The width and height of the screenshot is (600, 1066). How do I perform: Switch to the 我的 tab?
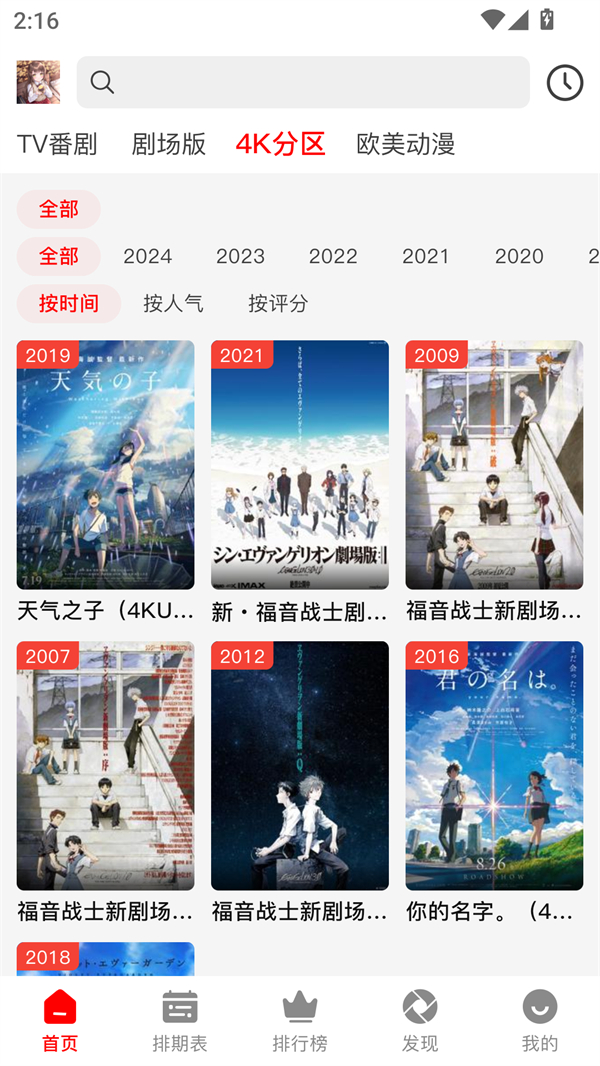point(539,1020)
